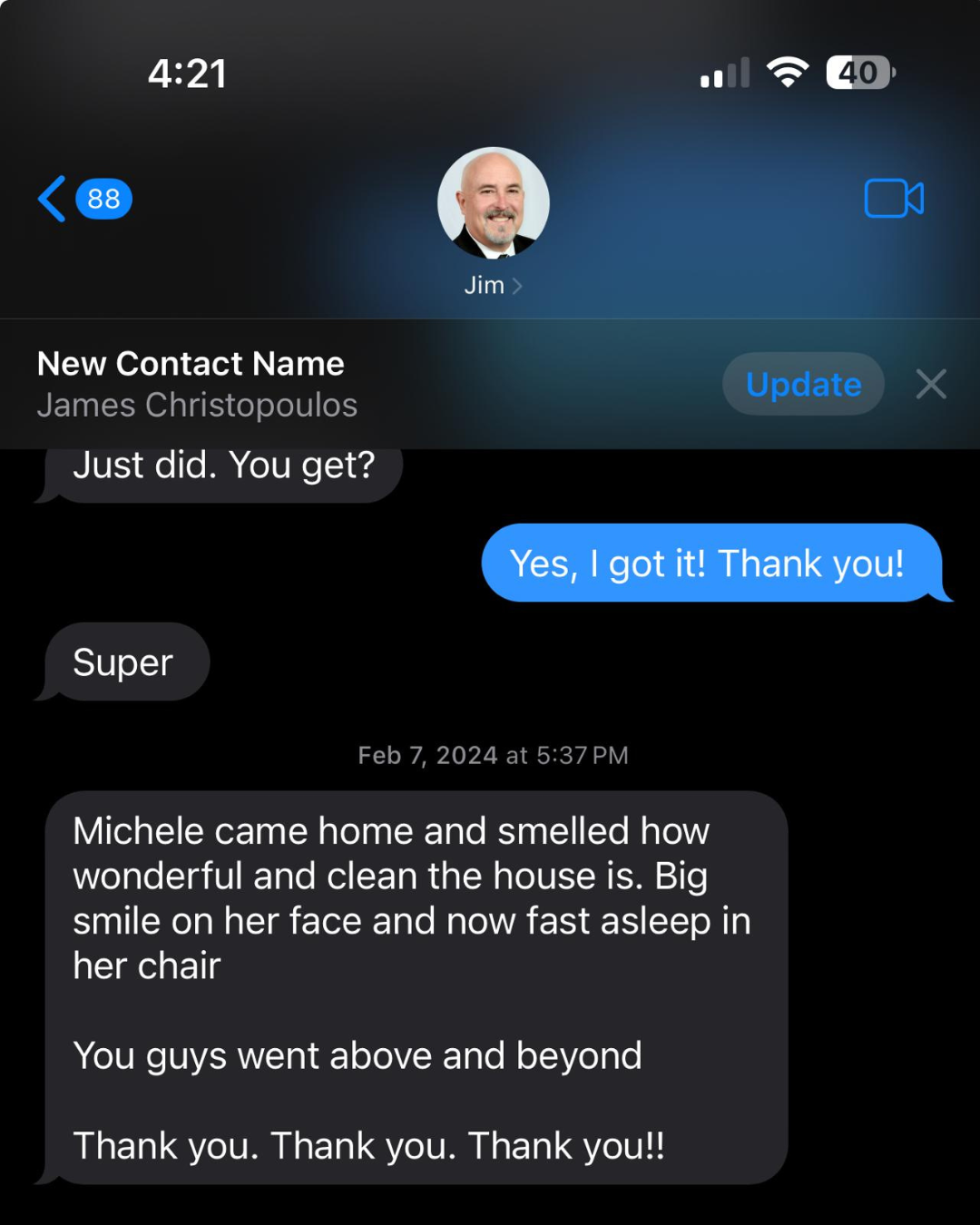Start a FaceTime video call
Image resolution: width=980 pixels, height=1225 pixels.
pyautogui.click(x=893, y=199)
